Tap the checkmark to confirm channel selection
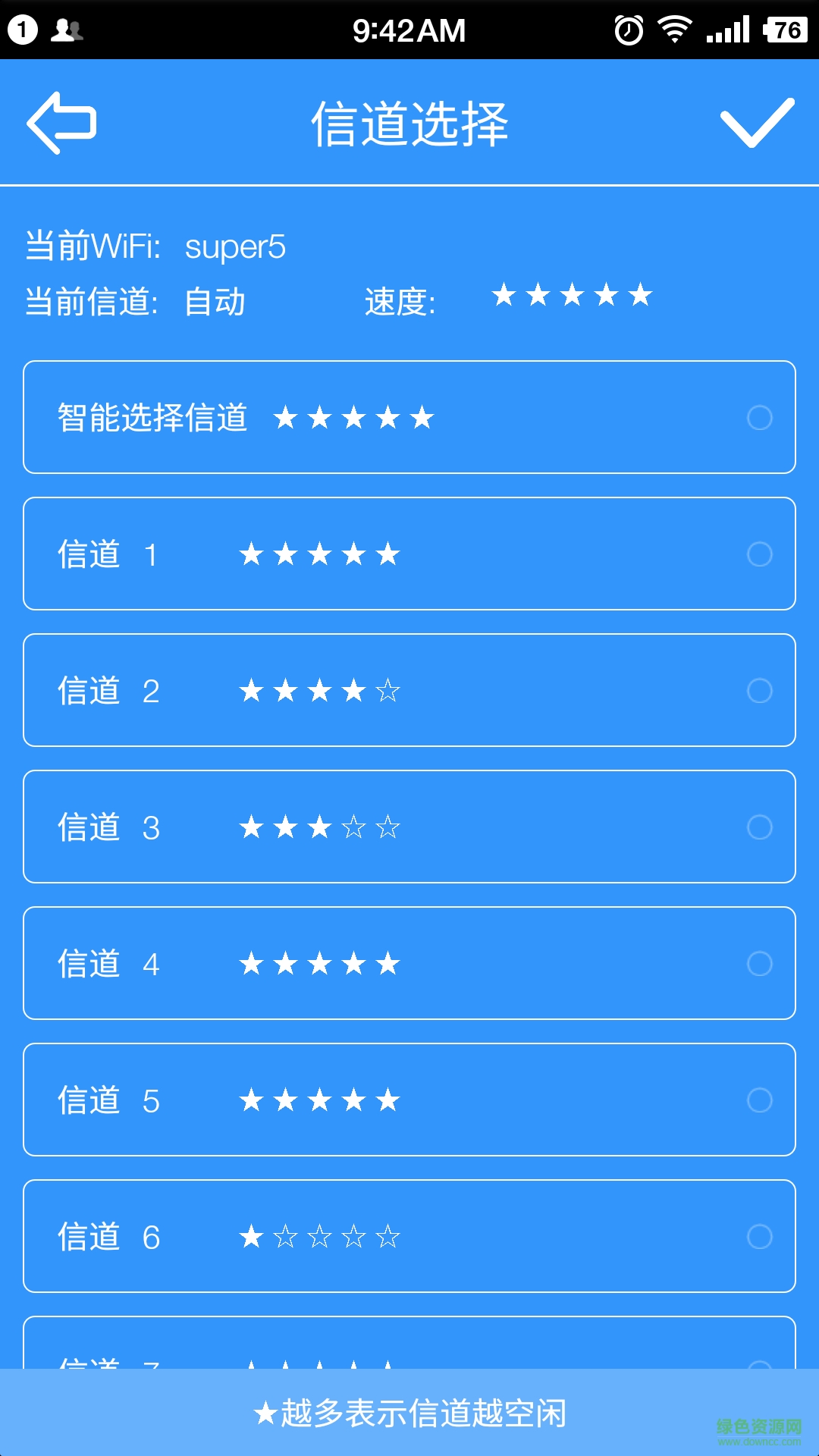Screen dimensions: 819x1456 [x=758, y=121]
